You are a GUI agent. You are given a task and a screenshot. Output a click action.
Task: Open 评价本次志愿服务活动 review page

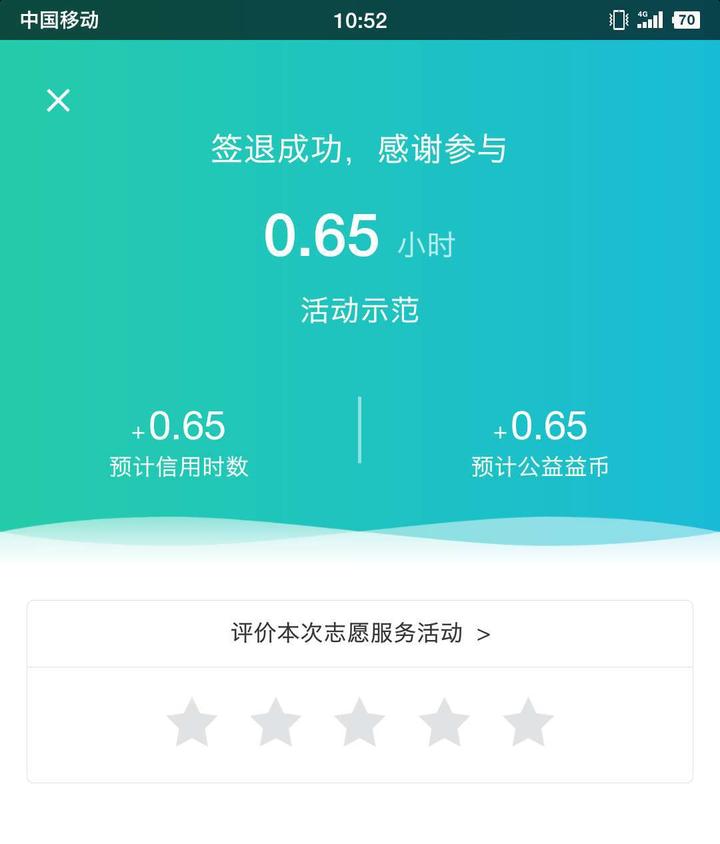tap(360, 633)
